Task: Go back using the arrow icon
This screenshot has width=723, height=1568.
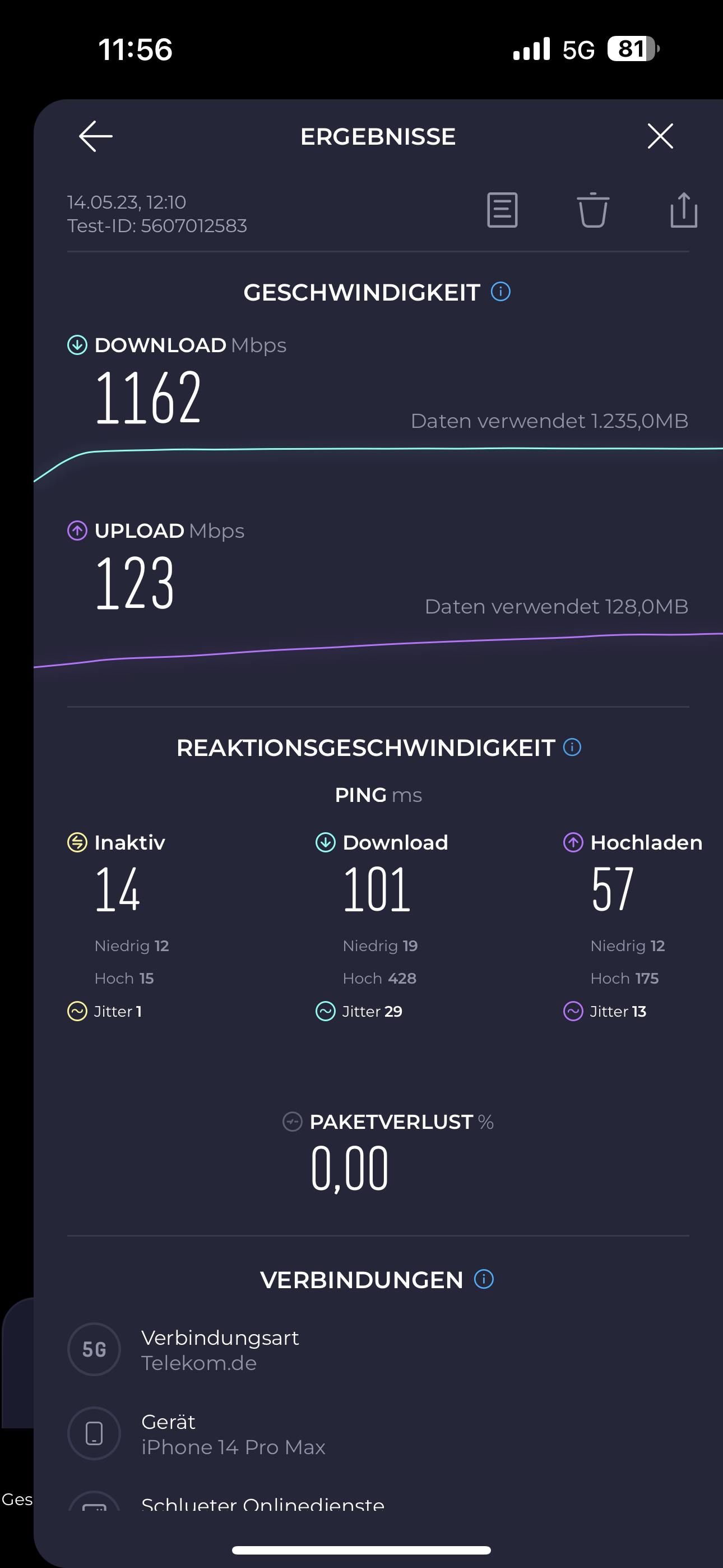Action: [95, 136]
